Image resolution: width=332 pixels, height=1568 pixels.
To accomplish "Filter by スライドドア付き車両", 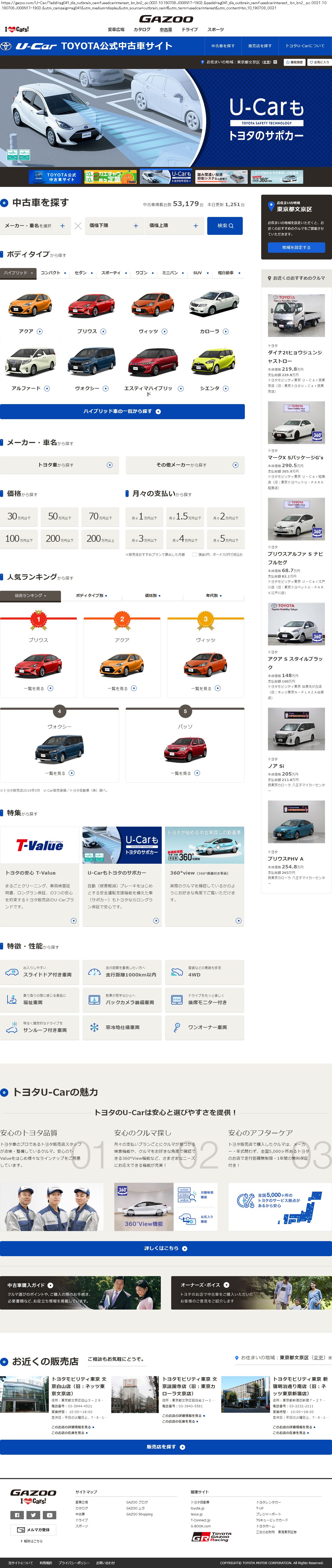I will [x=40, y=973].
